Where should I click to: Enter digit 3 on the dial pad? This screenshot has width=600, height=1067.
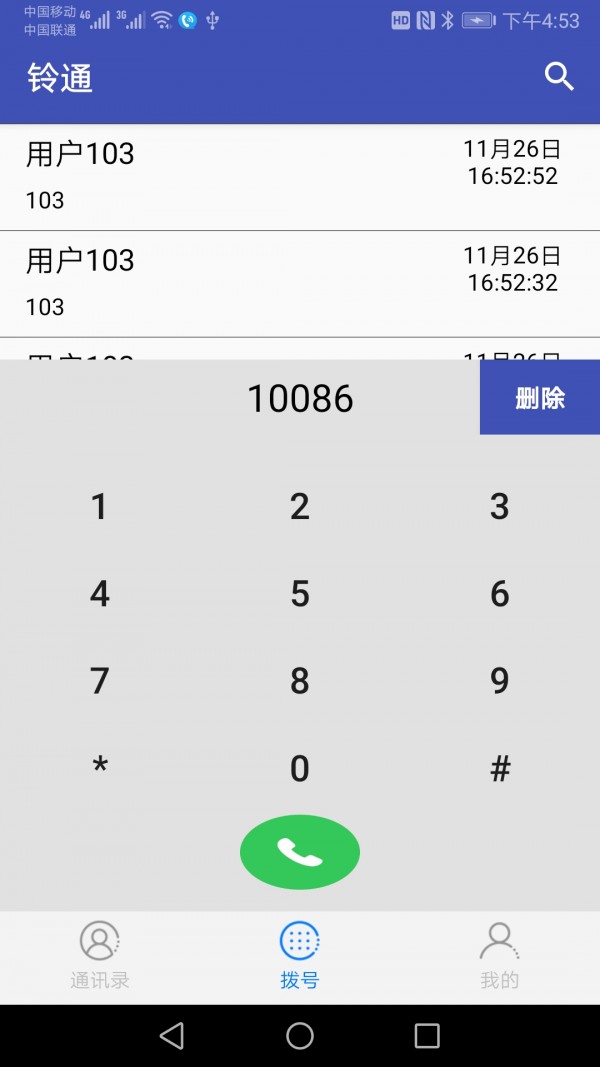[500, 507]
